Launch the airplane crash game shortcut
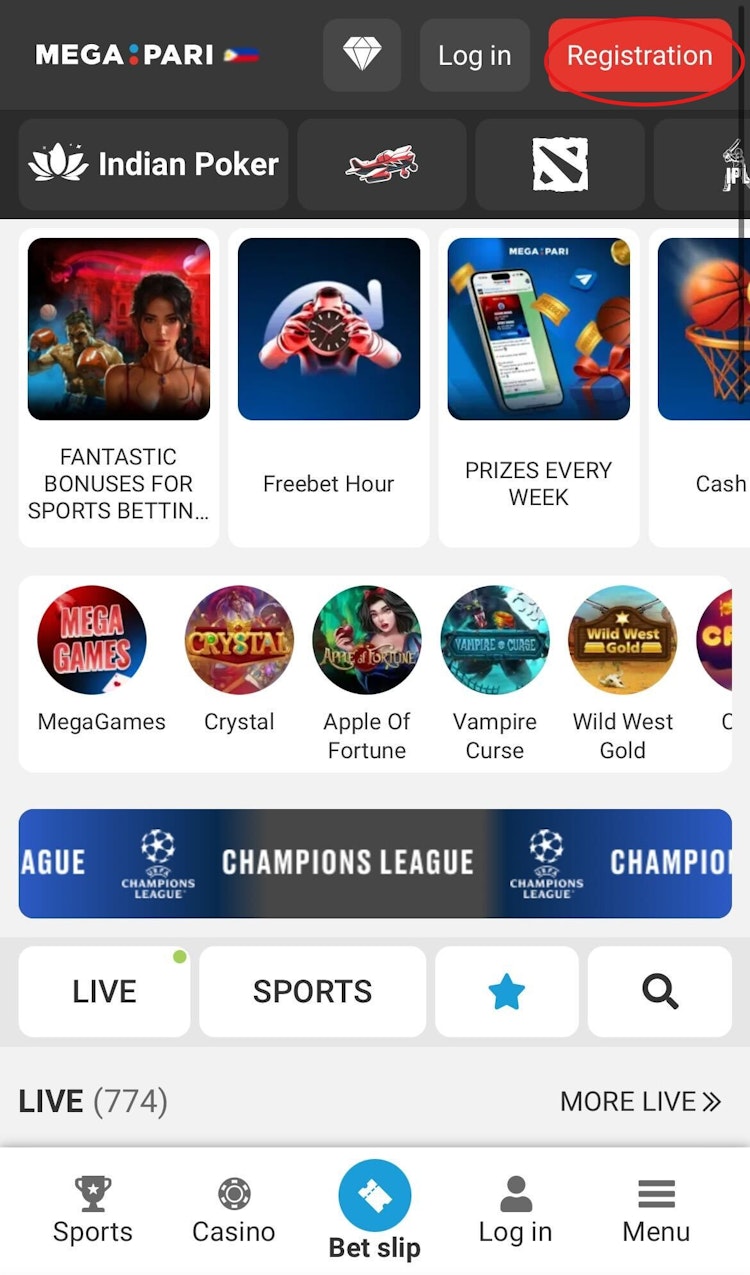The height and width of the screenshot is (1275, 750). (381, 164)
